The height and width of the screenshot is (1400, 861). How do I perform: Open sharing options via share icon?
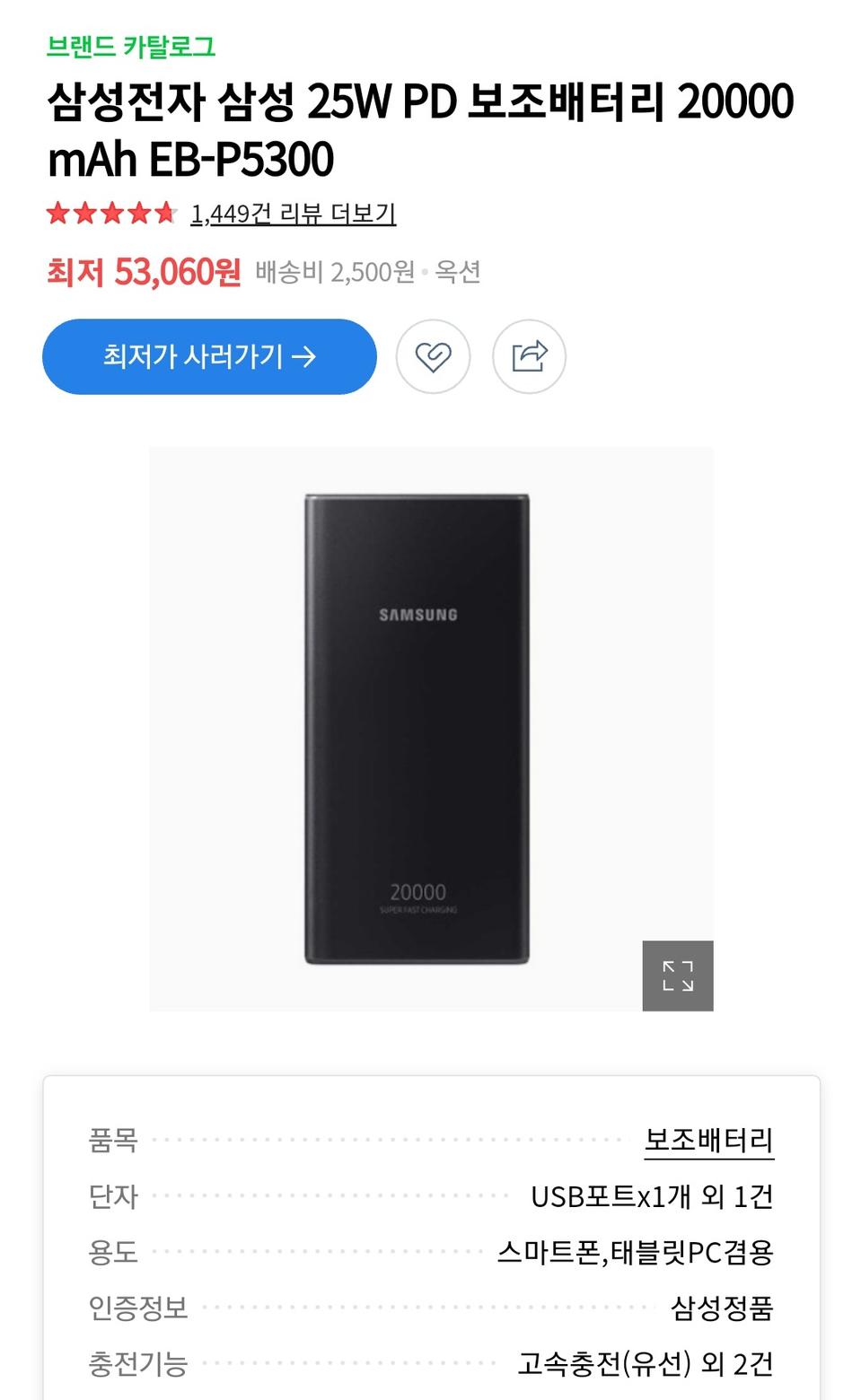pos(531,356)
